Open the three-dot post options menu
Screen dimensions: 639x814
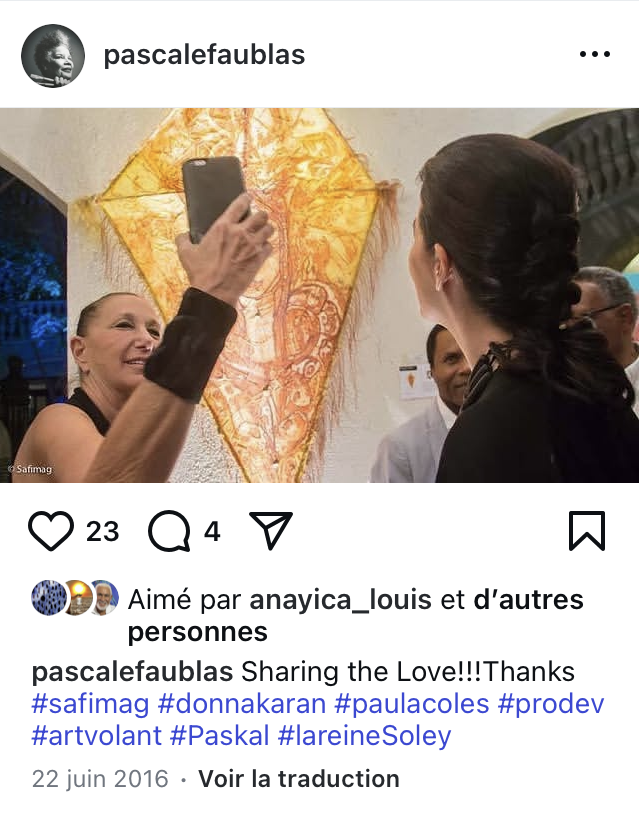tap(594, 55)
